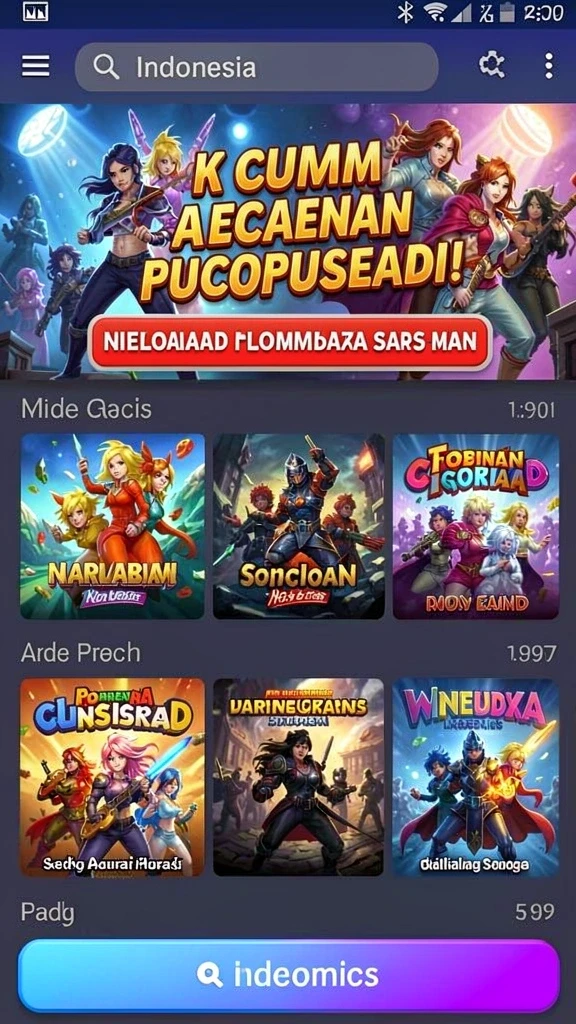The image size is (576, 1024).
Task: Tap the red NIELOAIAAD banner button
Action: 291,342
